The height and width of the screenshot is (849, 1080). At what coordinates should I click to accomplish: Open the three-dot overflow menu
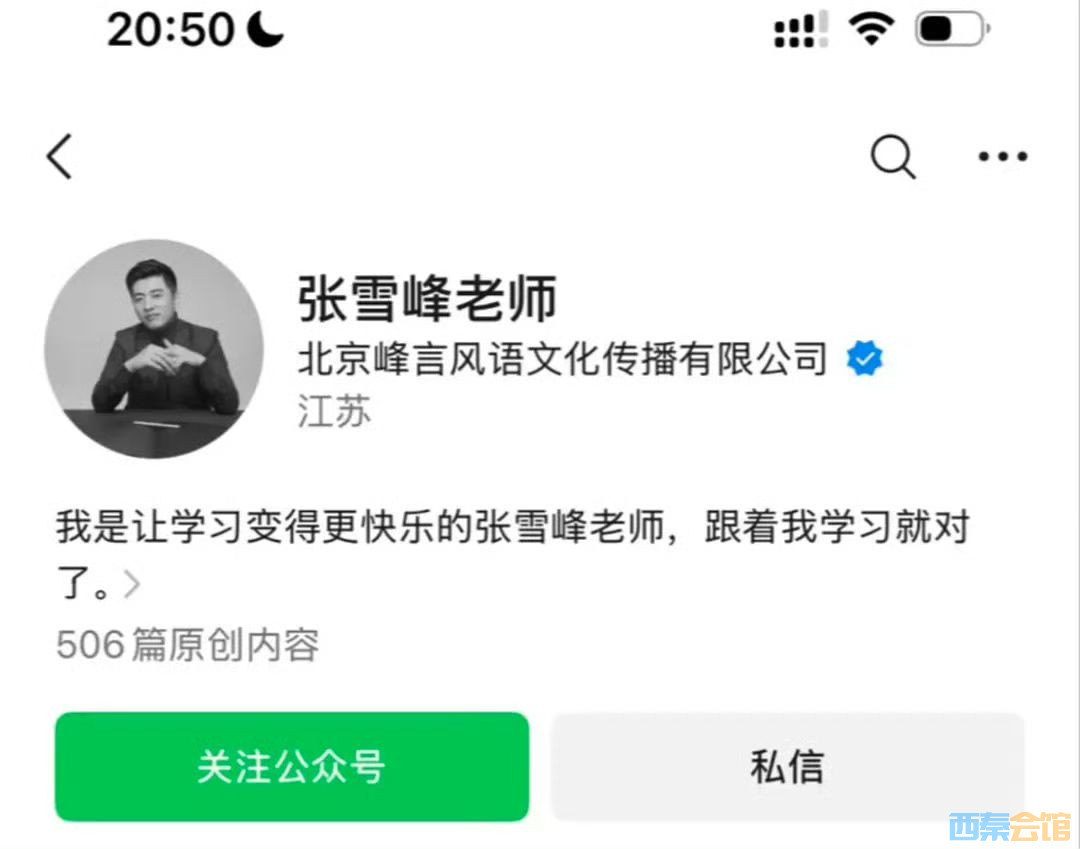1002,157
